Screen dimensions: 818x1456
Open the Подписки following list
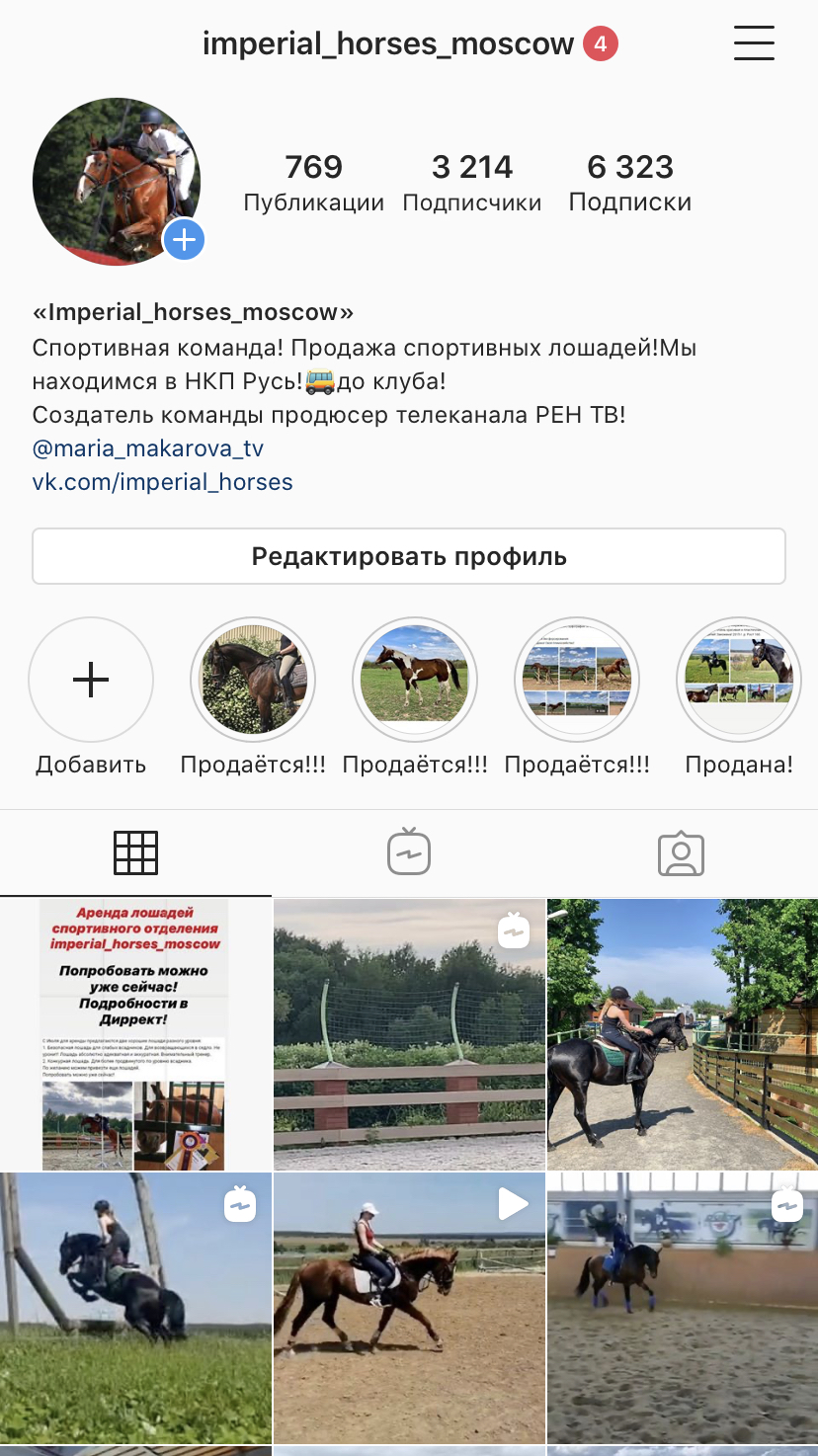tap(630, 183)
